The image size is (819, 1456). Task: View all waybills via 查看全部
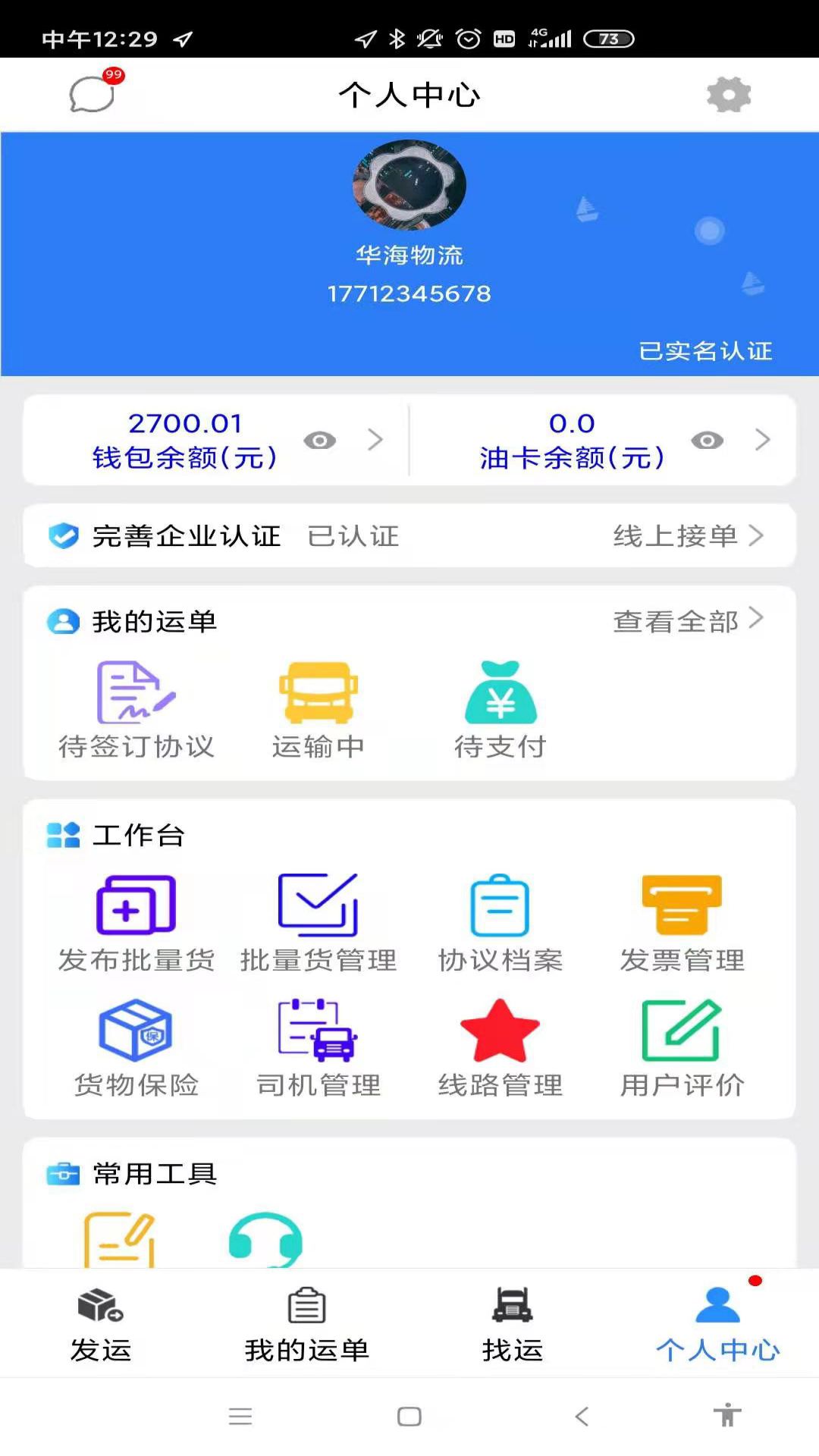pos(689,621)
